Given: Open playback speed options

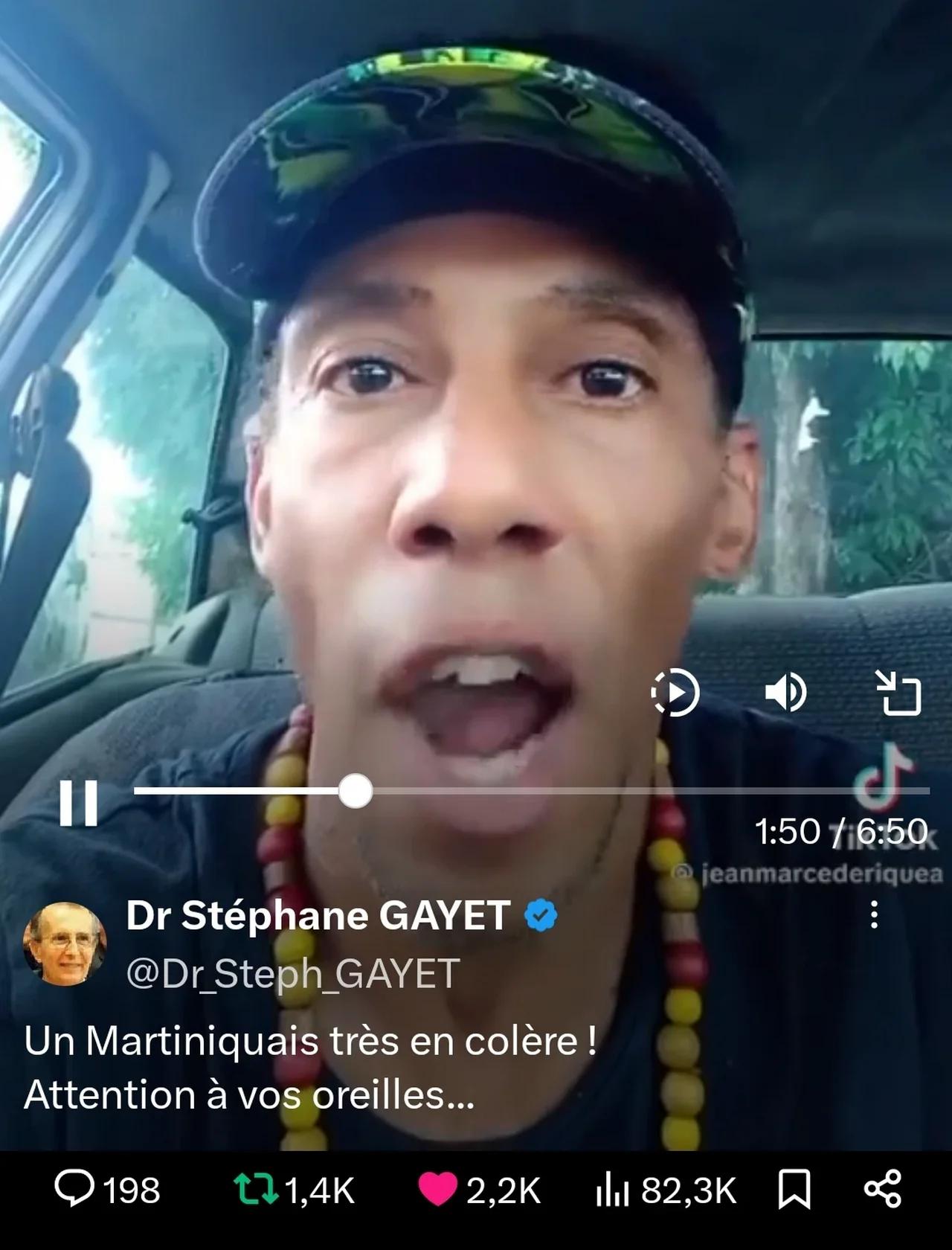Looking at the screenshot, I should (x=675, y=693).
